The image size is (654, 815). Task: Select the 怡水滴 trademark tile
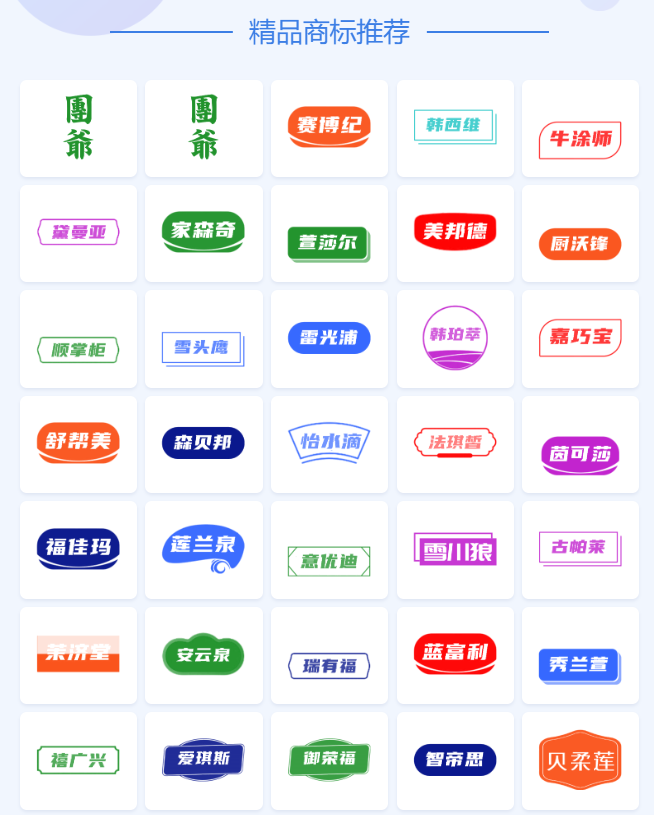click(329, 443)
